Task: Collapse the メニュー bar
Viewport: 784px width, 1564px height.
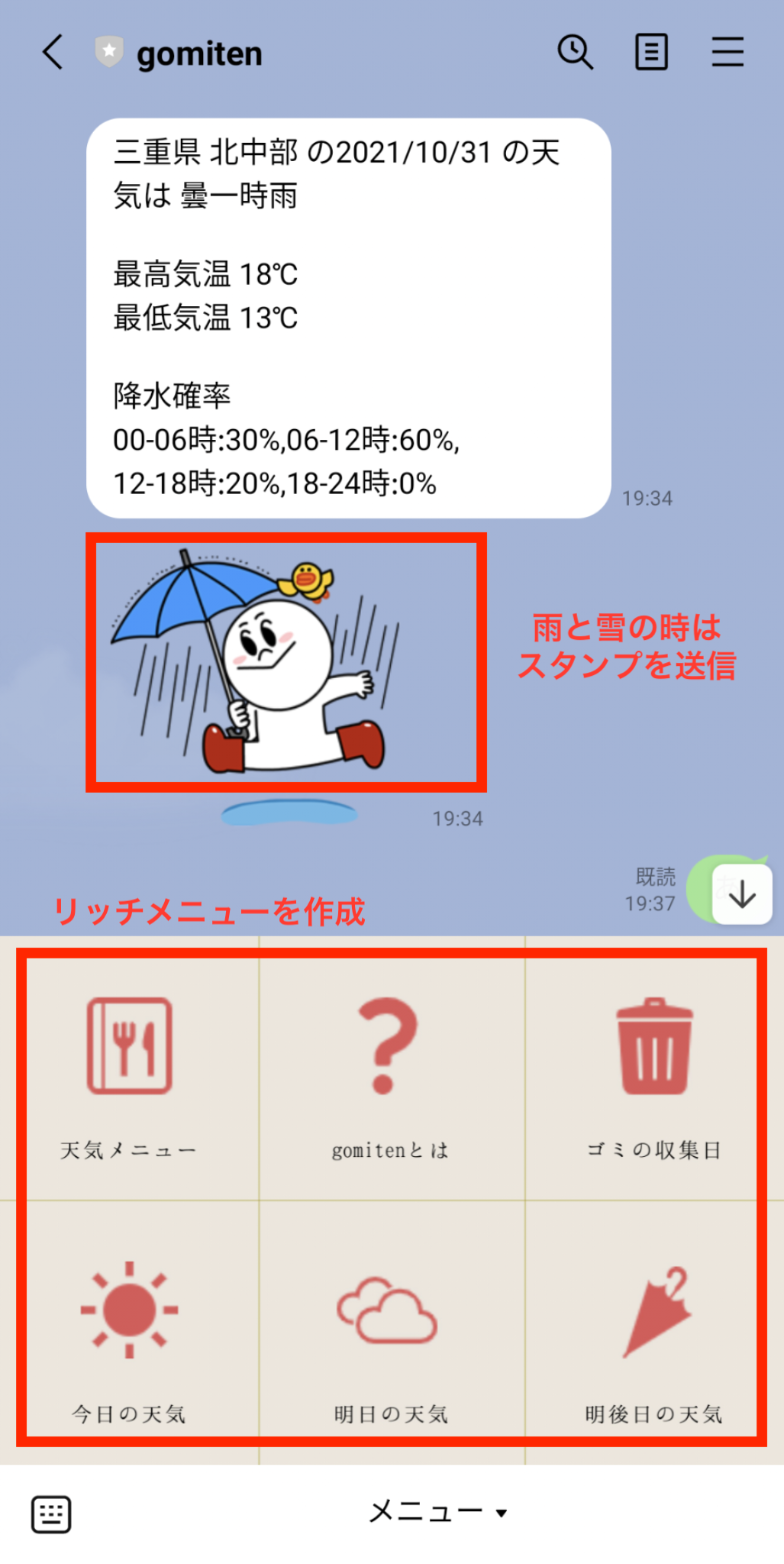Action: pos(438,1512)
